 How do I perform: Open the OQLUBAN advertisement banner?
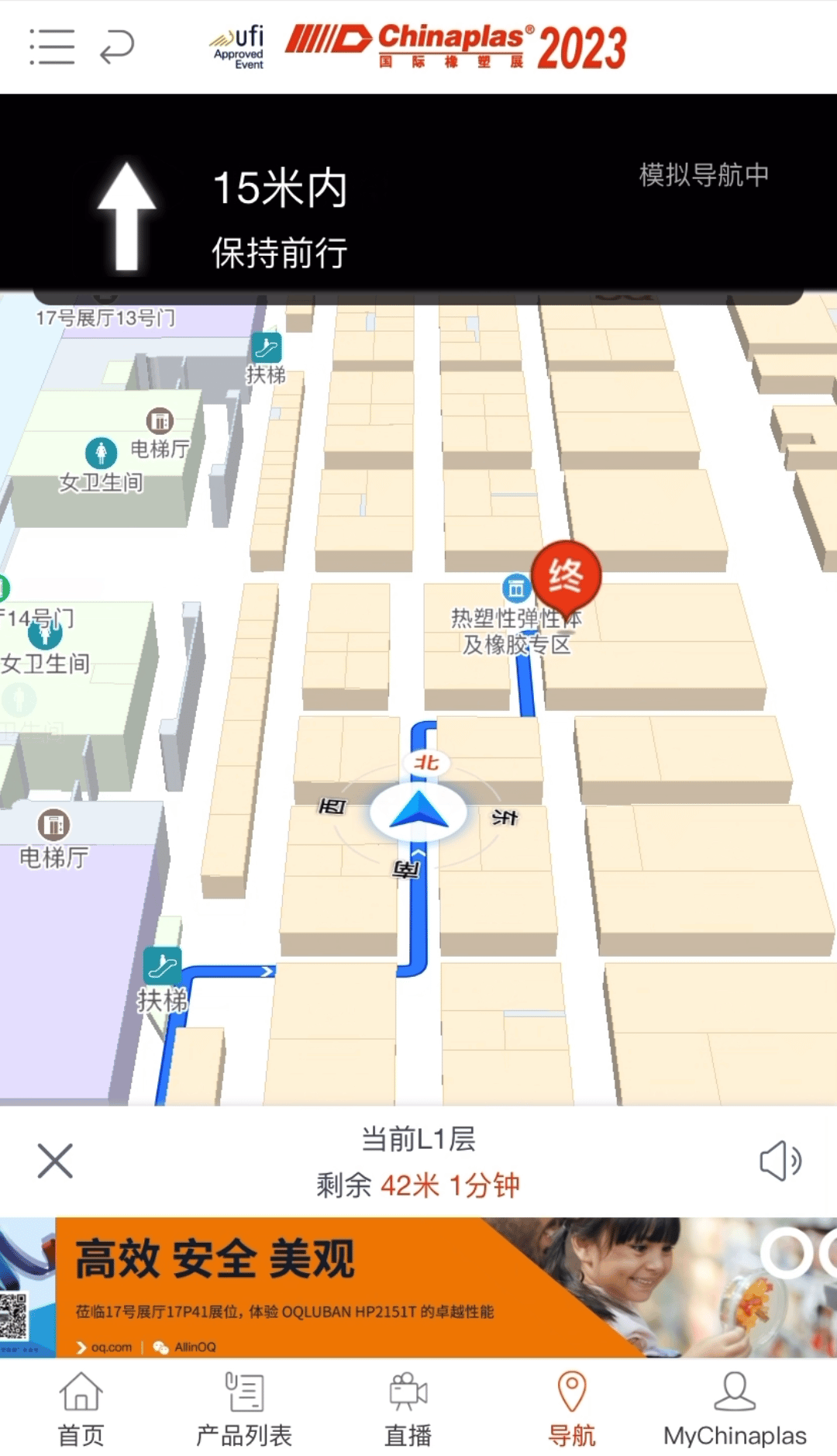pyautogui.click(x=418, y=1287)
